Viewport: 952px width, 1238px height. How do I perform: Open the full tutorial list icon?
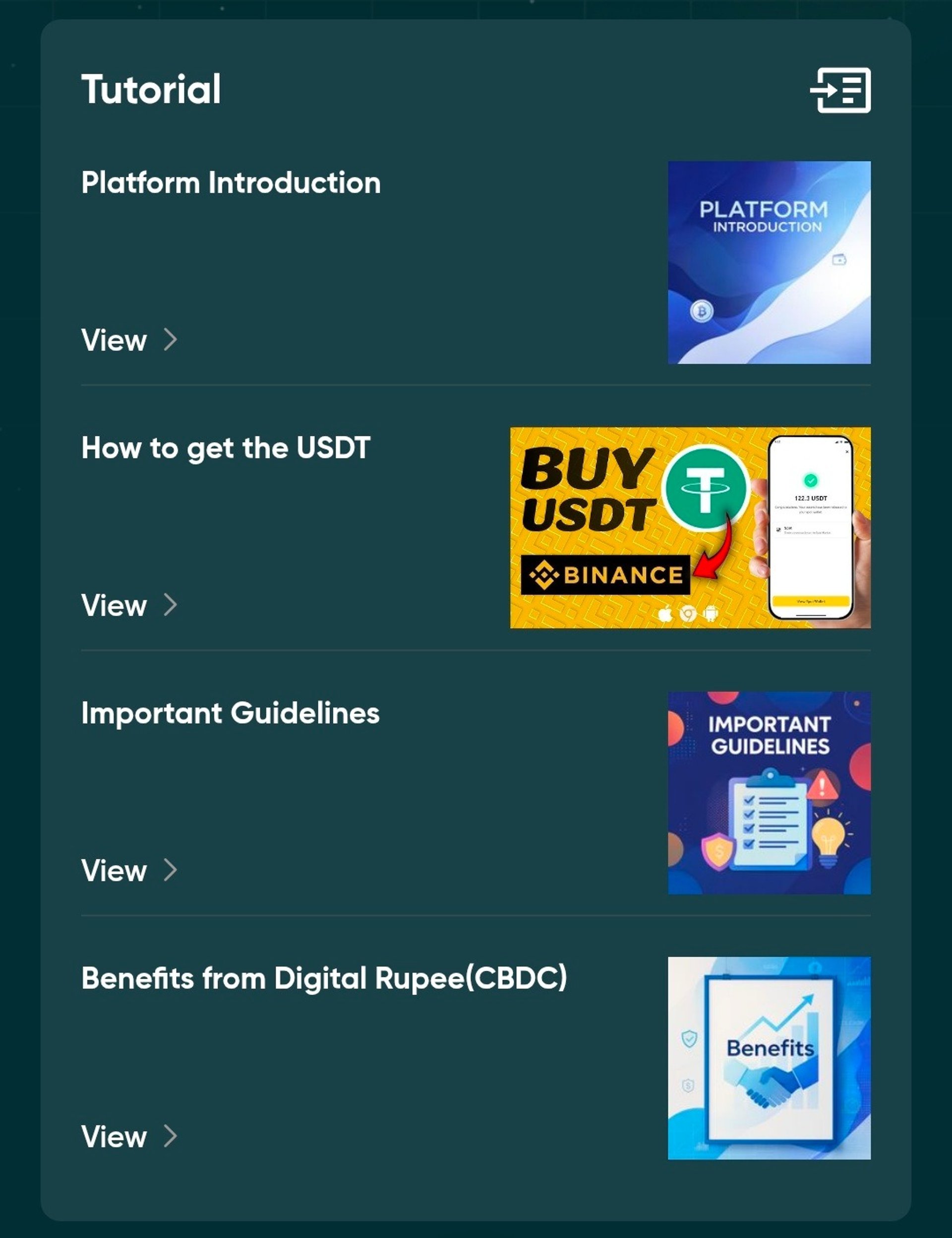840,91
